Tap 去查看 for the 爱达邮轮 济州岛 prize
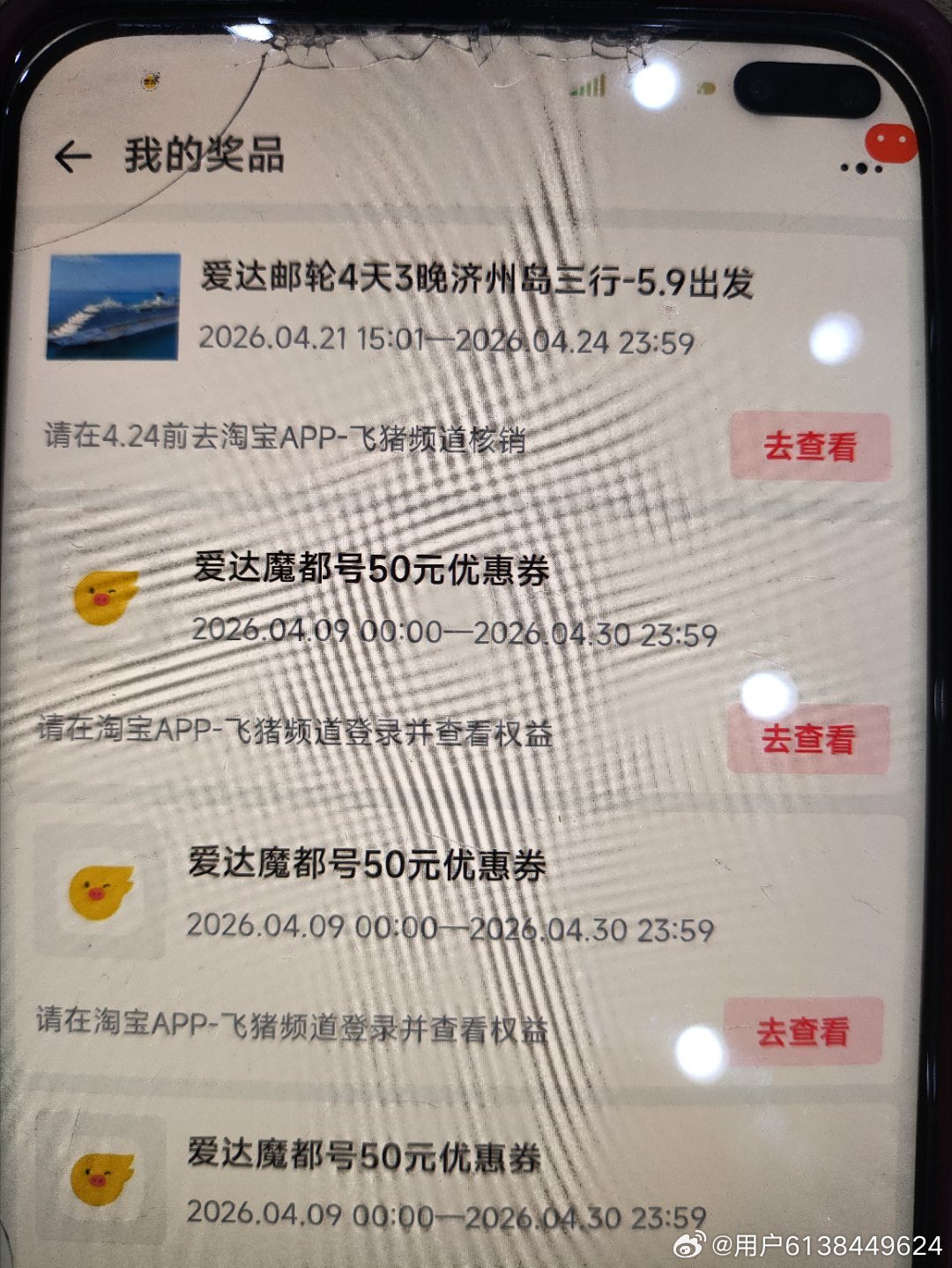952x1268 pixels. [x=809, y=446]
